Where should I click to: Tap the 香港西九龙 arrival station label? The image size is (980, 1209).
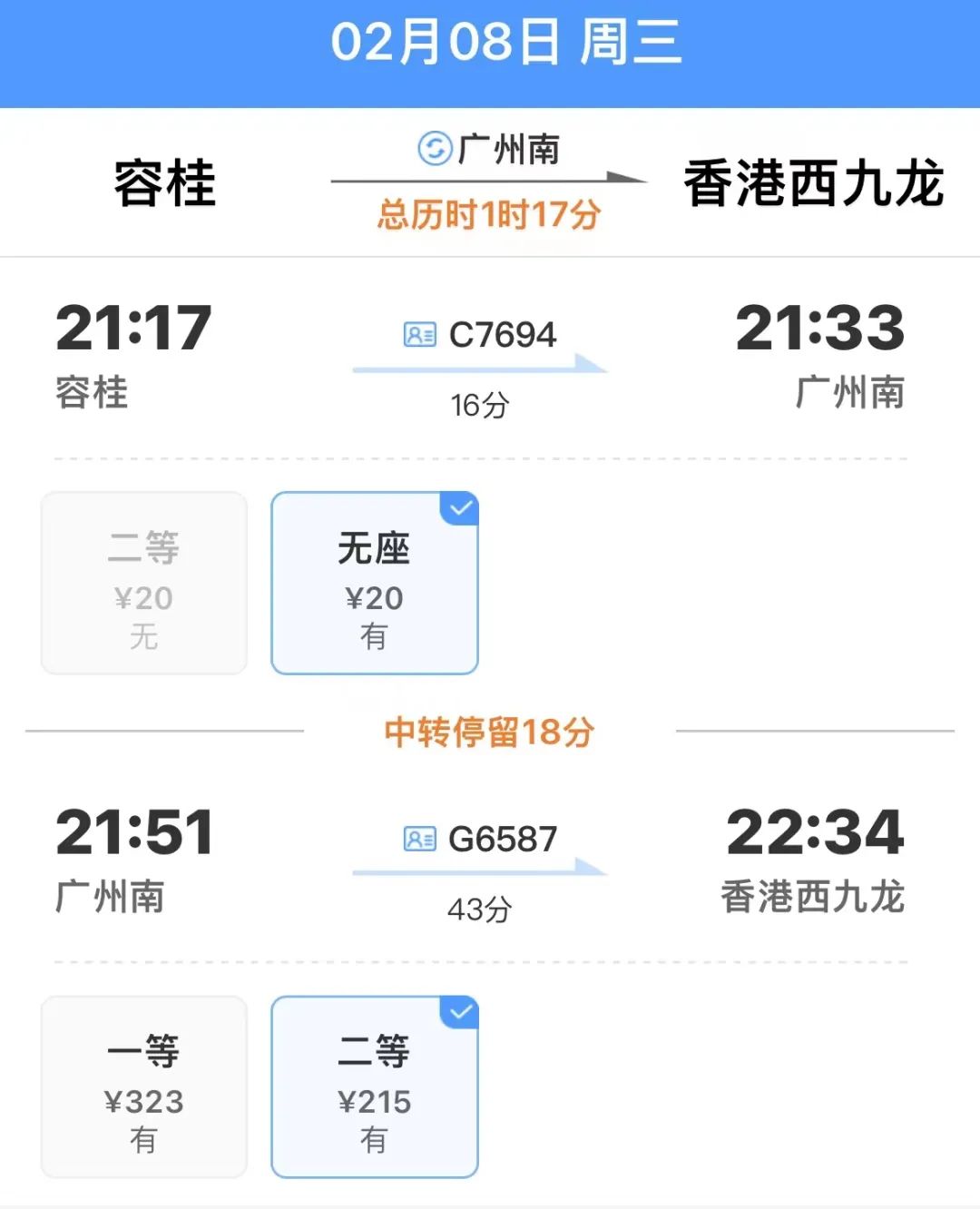[817, 179]
